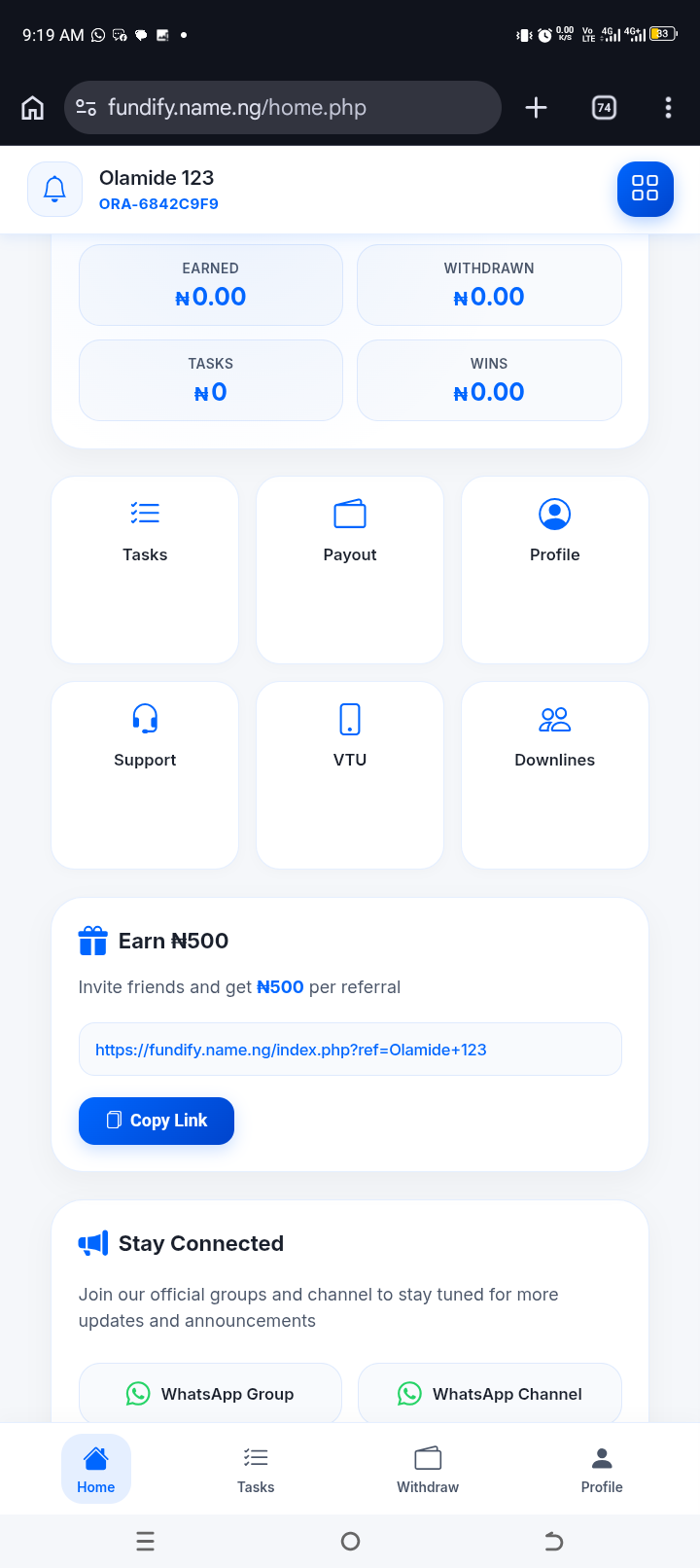Open the browser tab switcher
The image size is (700, 1568).
(604, 107)
